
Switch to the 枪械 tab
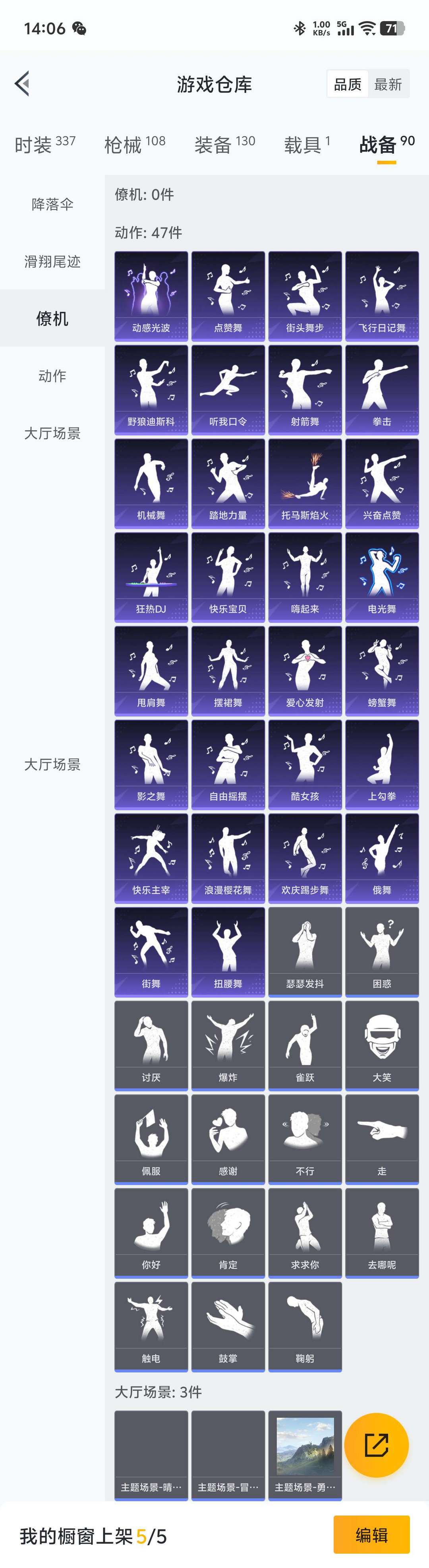[x=135, y=145]
